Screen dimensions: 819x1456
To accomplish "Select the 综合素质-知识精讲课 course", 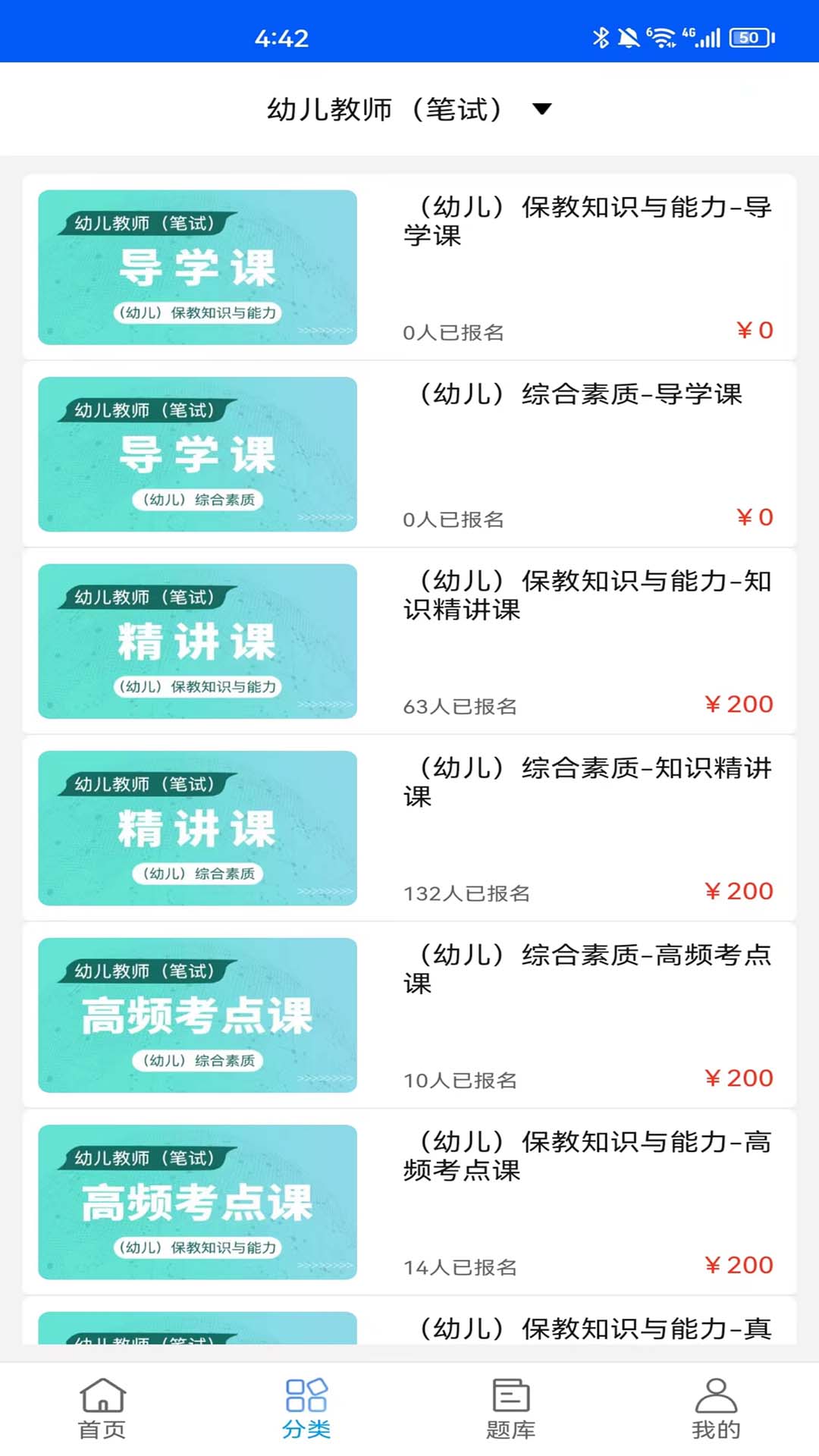I will [x=409, y=828].
